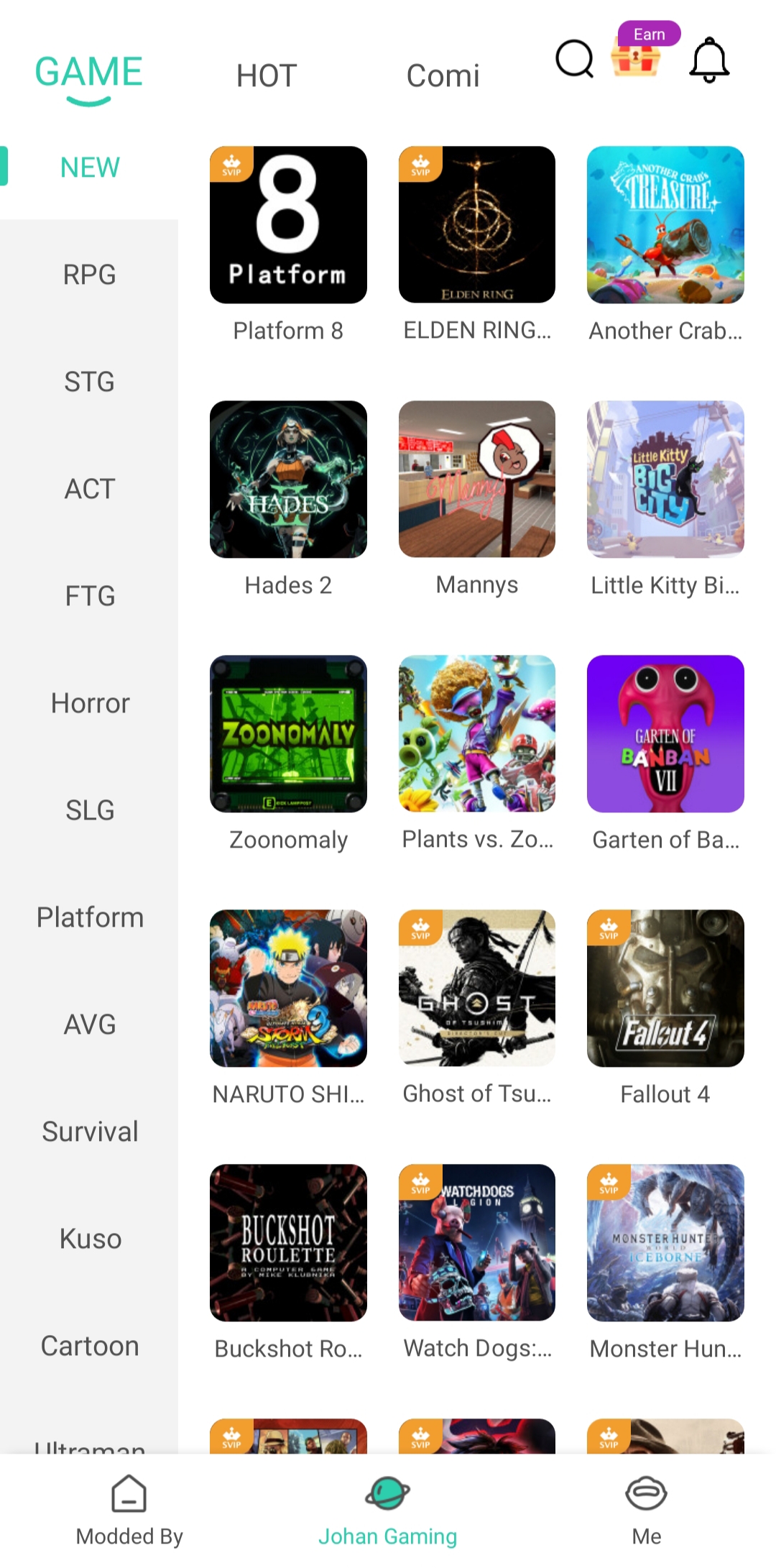The width and height of the screenshot is (776, 1568).
Task: Switch to the Comi tab
Action: pyautogui.click(x=443, y=75)
